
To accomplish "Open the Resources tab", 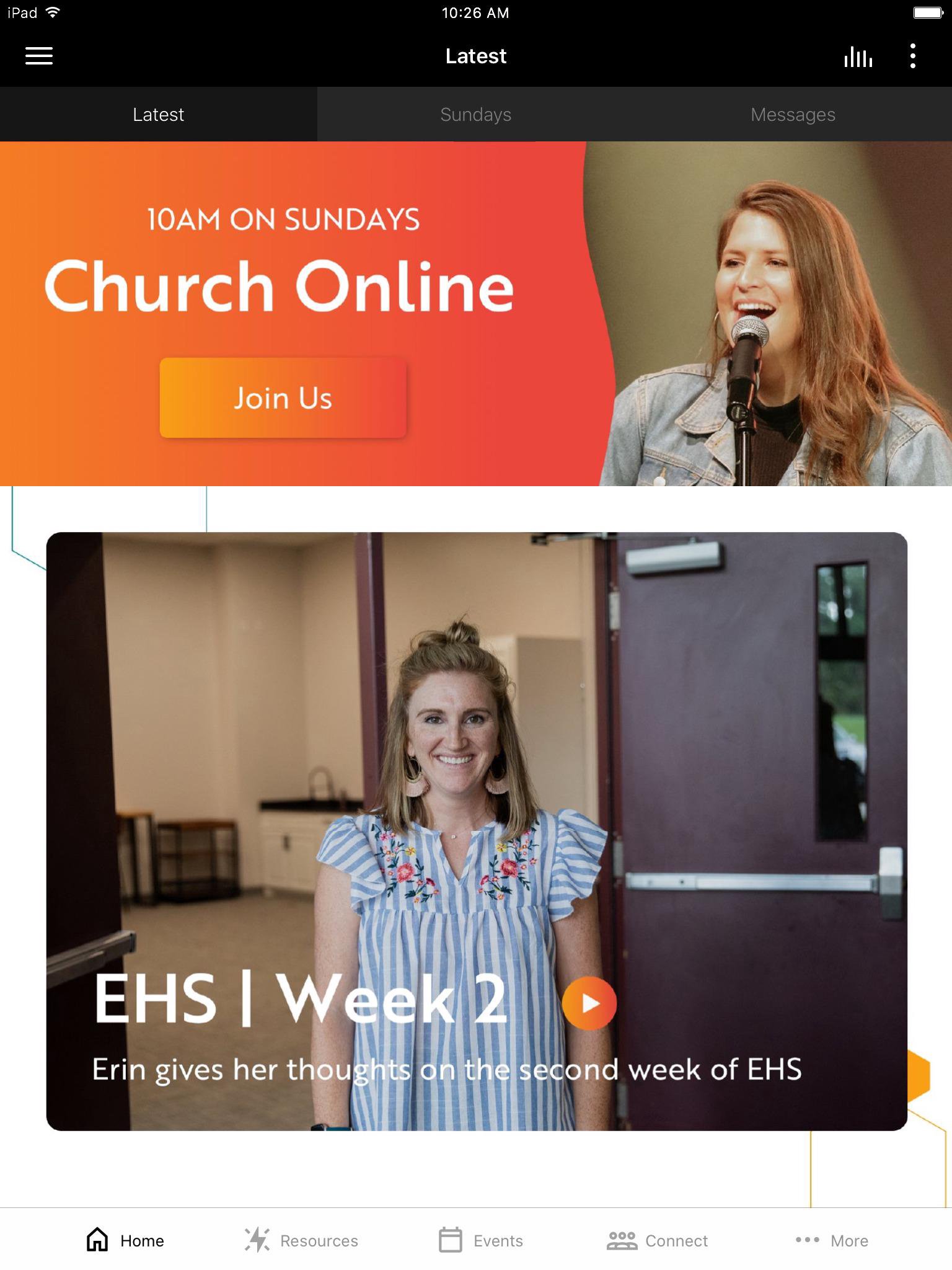I will (301, 1240).
